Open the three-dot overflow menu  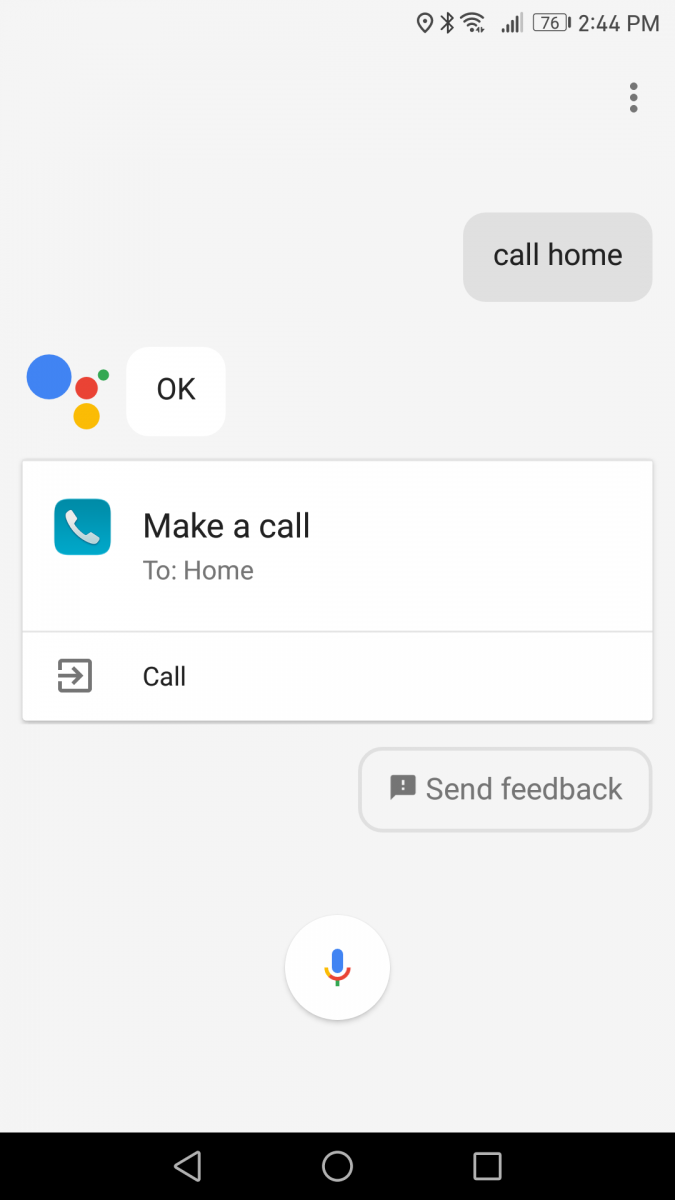(633, 98)
